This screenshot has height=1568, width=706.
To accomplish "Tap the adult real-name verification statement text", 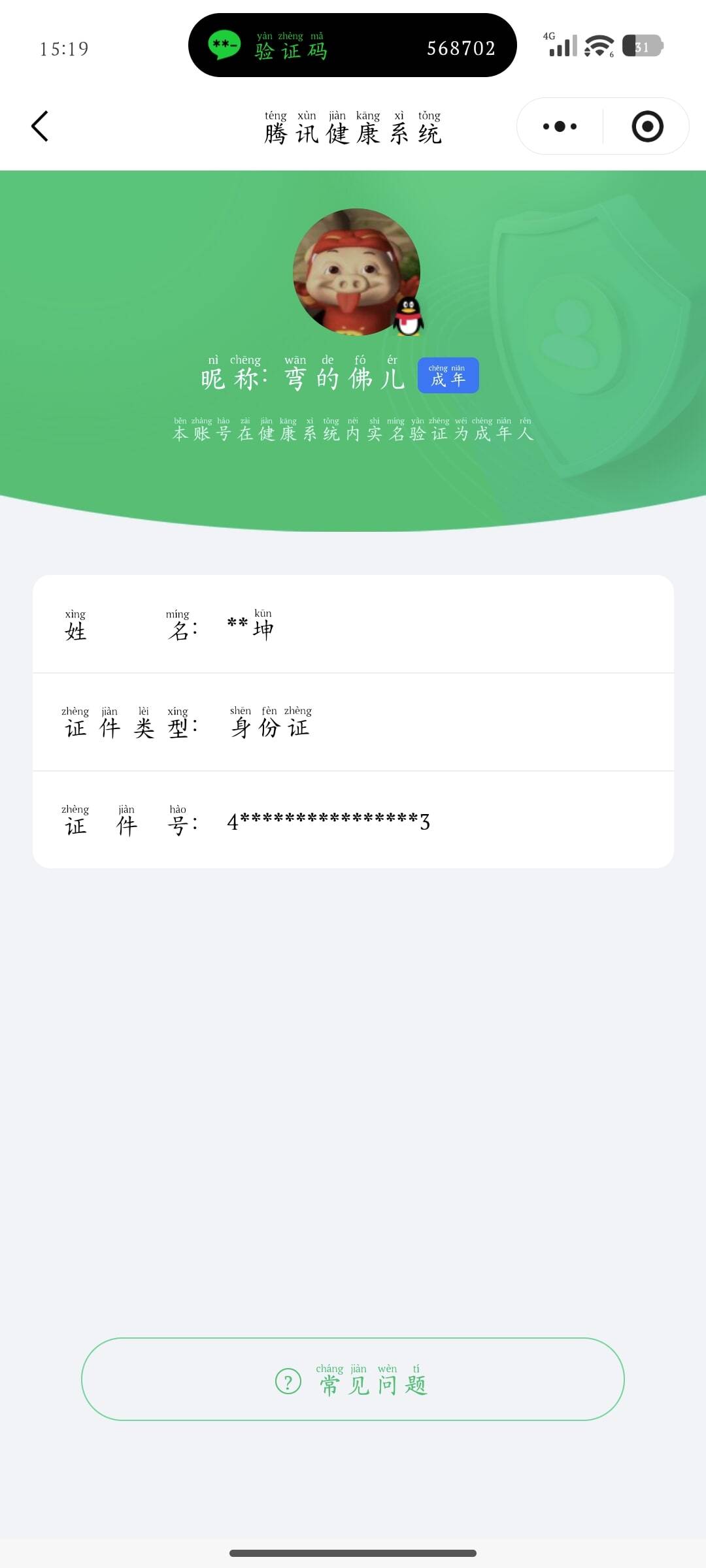I will [353, 433].
